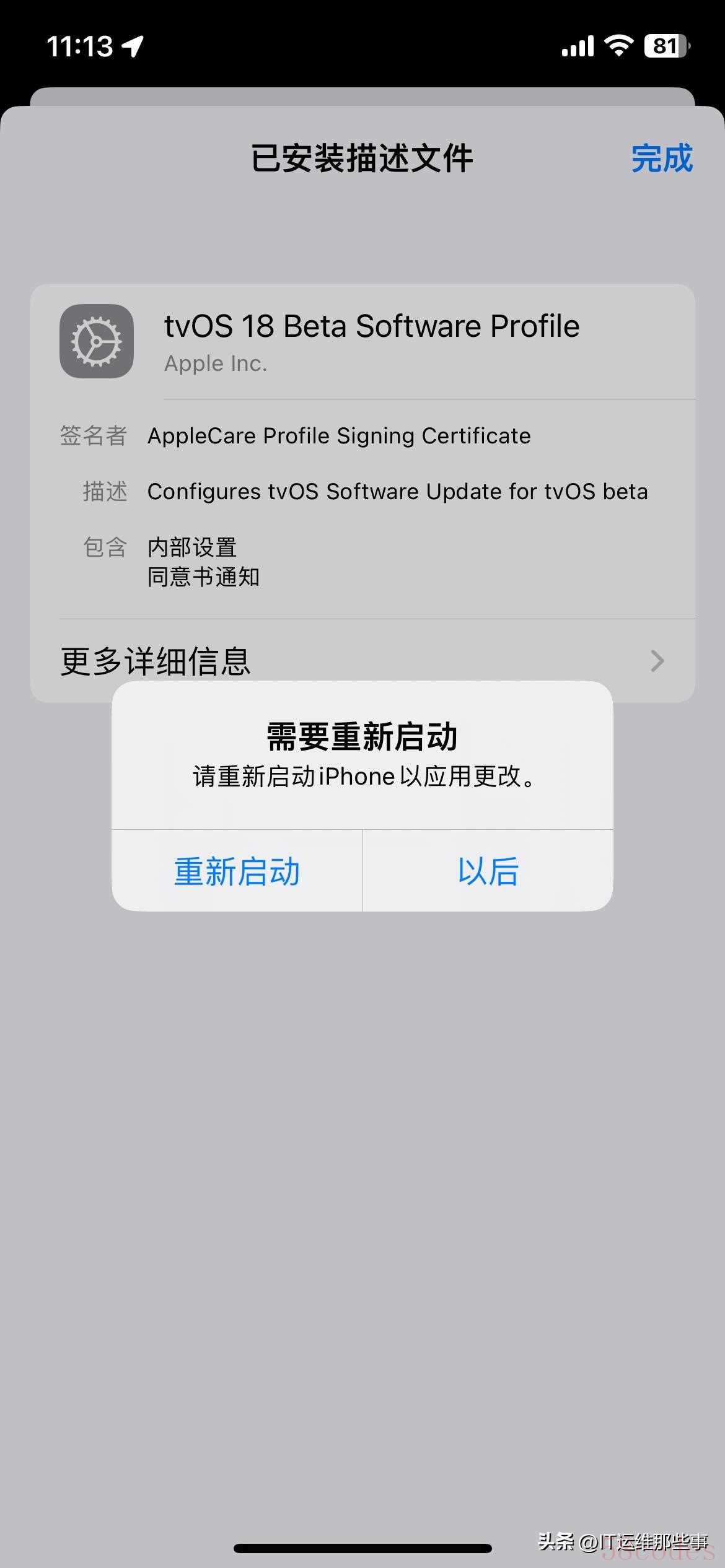Open 更多详细信息 for the profile

point(362,661)
